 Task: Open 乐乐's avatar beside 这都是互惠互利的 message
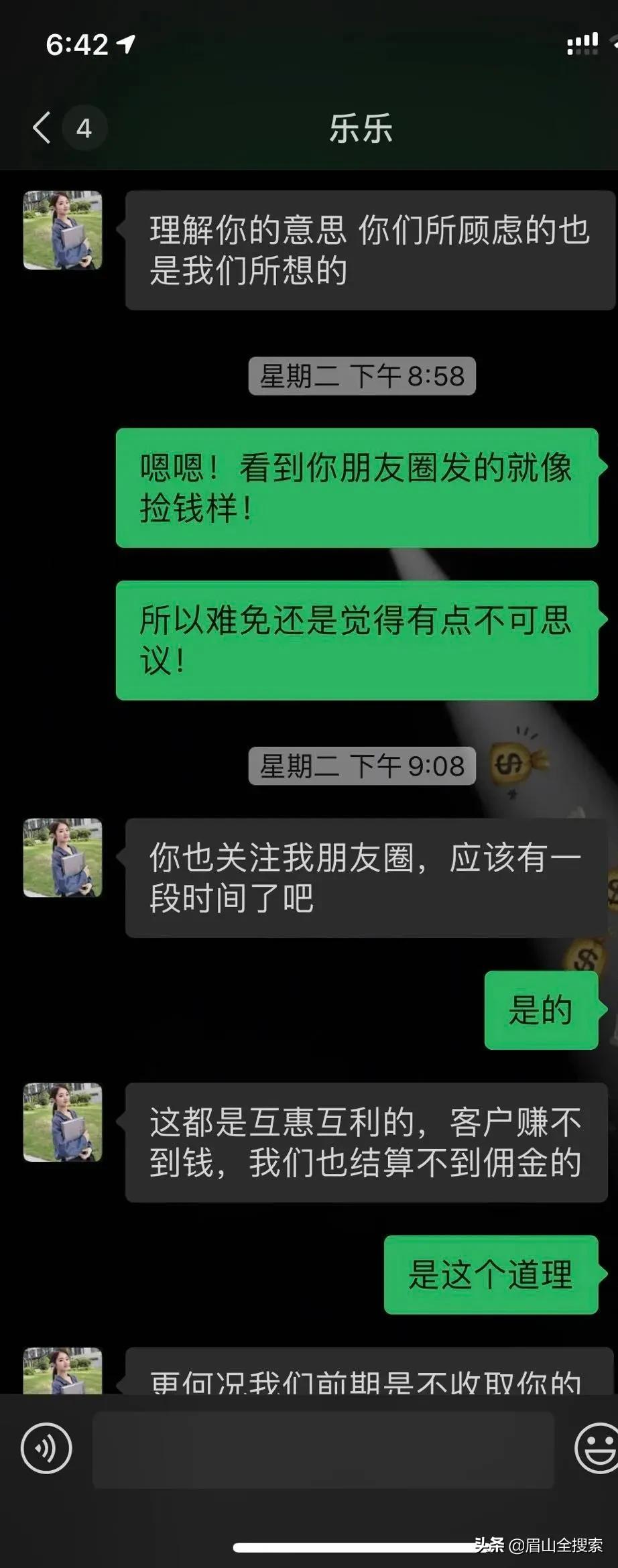[63, 1122]
